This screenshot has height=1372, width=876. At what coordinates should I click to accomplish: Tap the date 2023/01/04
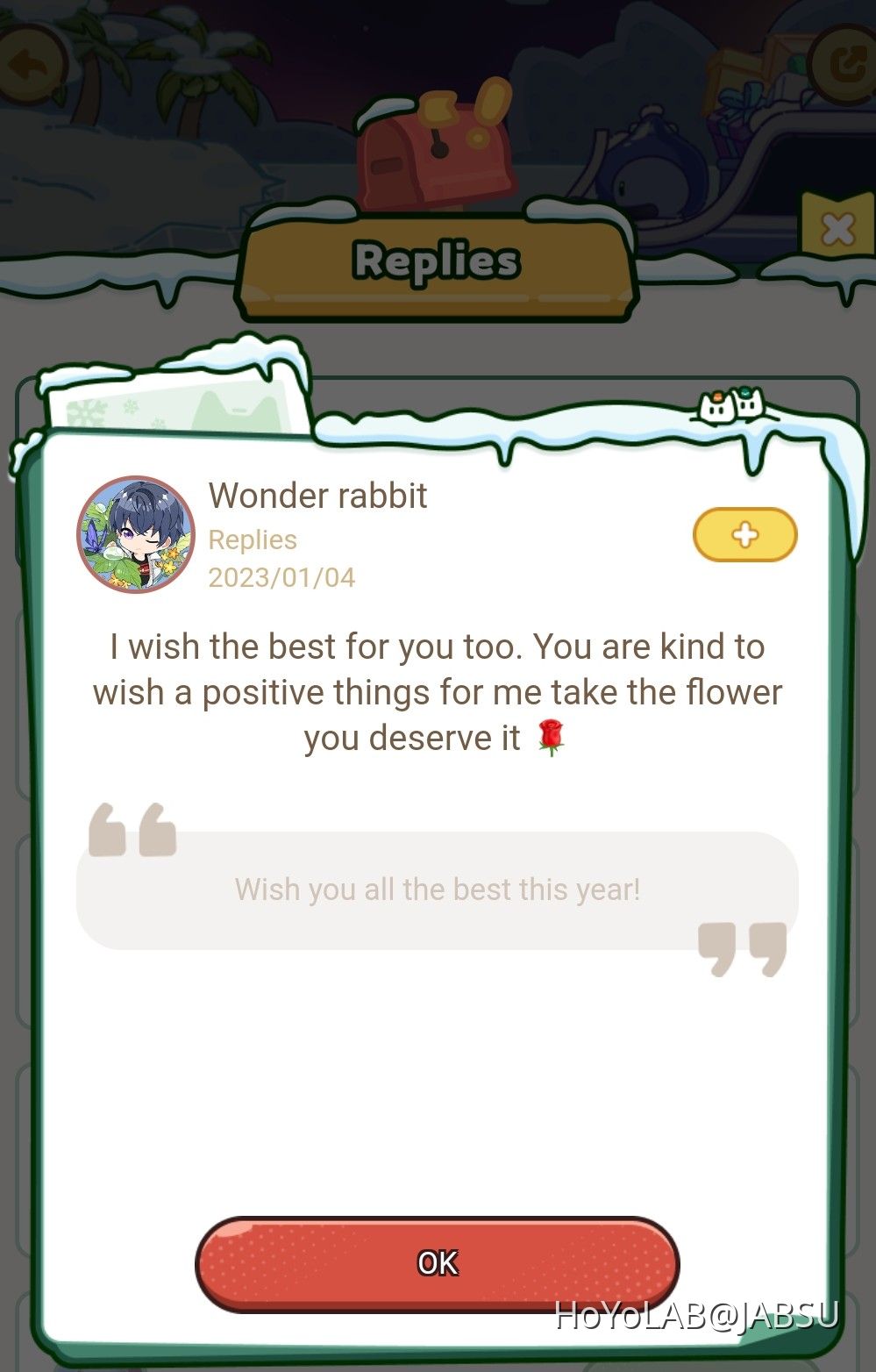point(281,577)
